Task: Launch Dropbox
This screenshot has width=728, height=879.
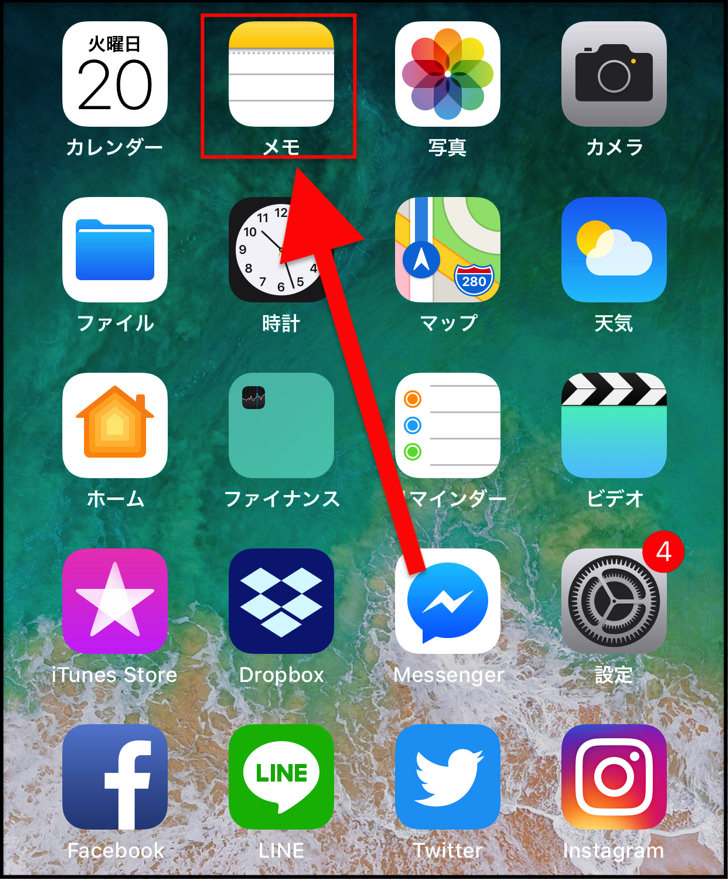Action: [x=281, y=601]
